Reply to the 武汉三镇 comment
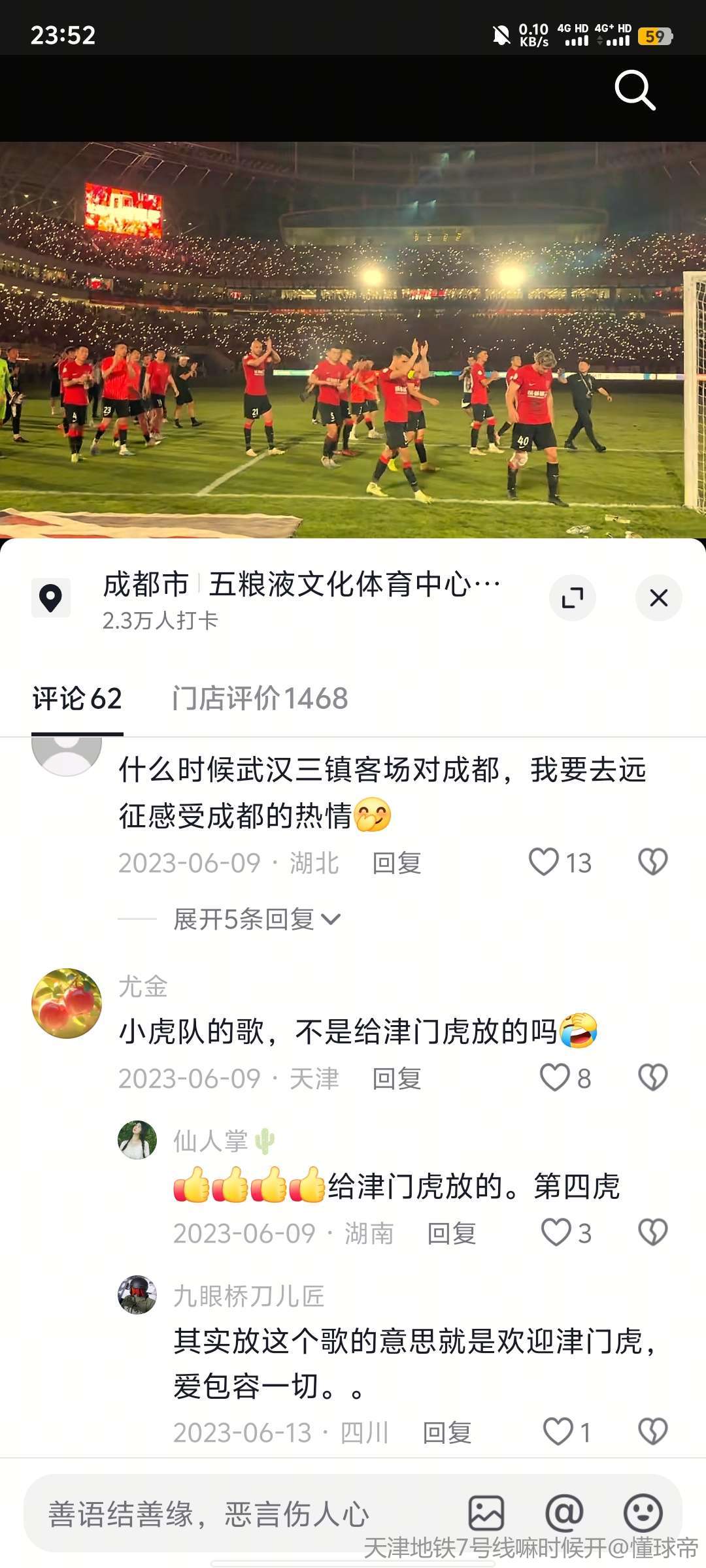Viewport: 706px width, 1568px height. pos(396,863)
